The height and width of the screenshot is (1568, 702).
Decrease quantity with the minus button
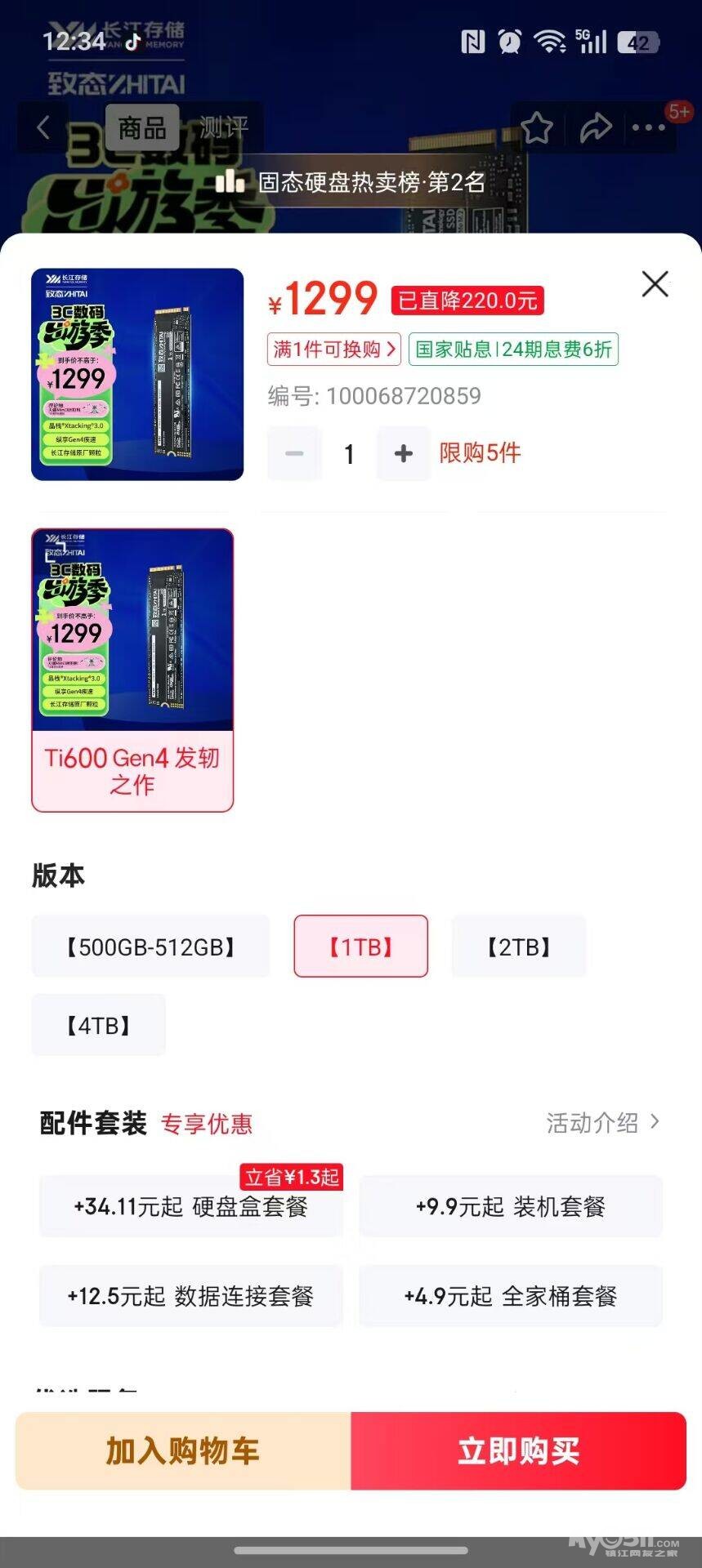pyautogui.click(x=294, y=453)
